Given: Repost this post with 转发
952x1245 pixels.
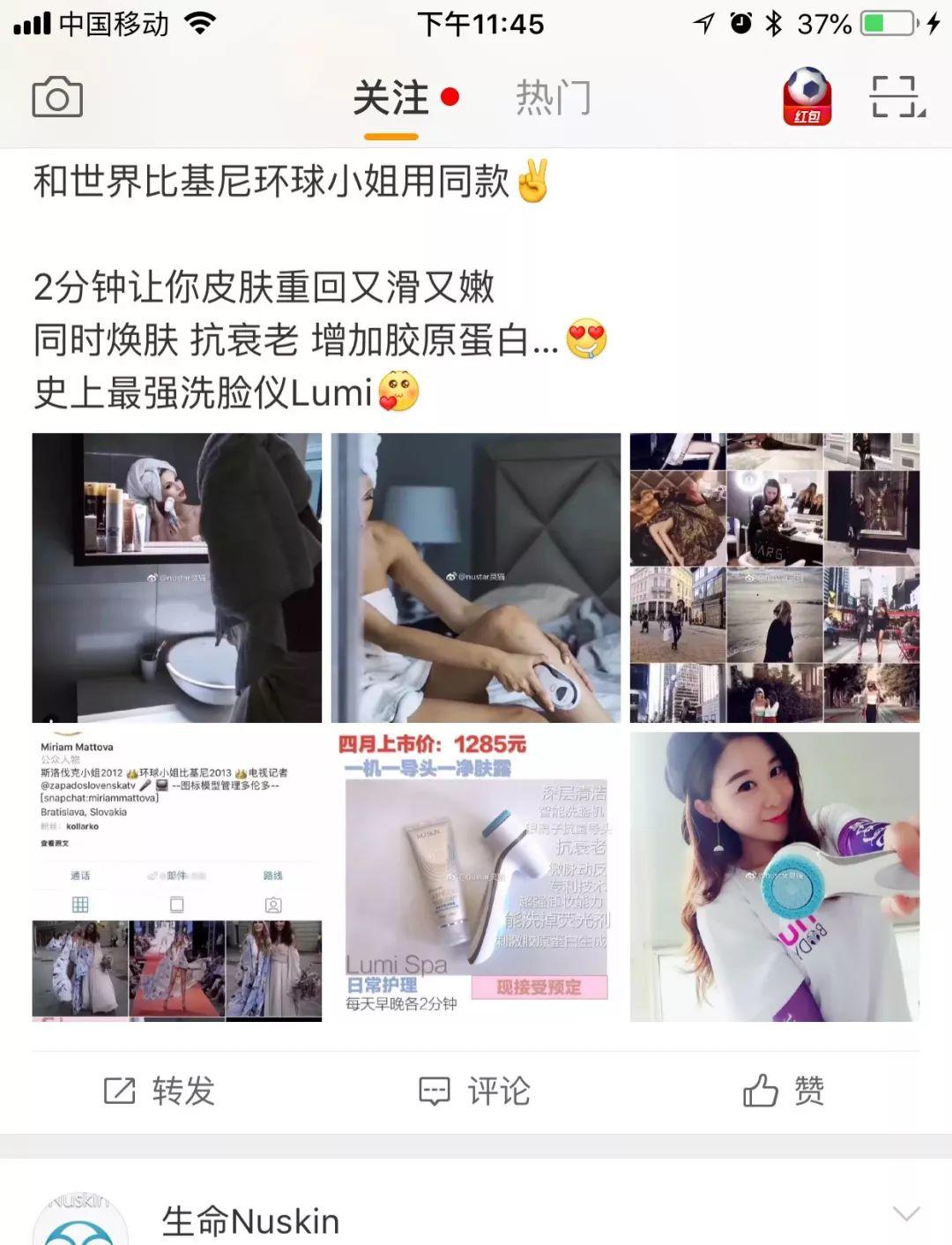Looking at the screenshot, I should pos(160,1092).
